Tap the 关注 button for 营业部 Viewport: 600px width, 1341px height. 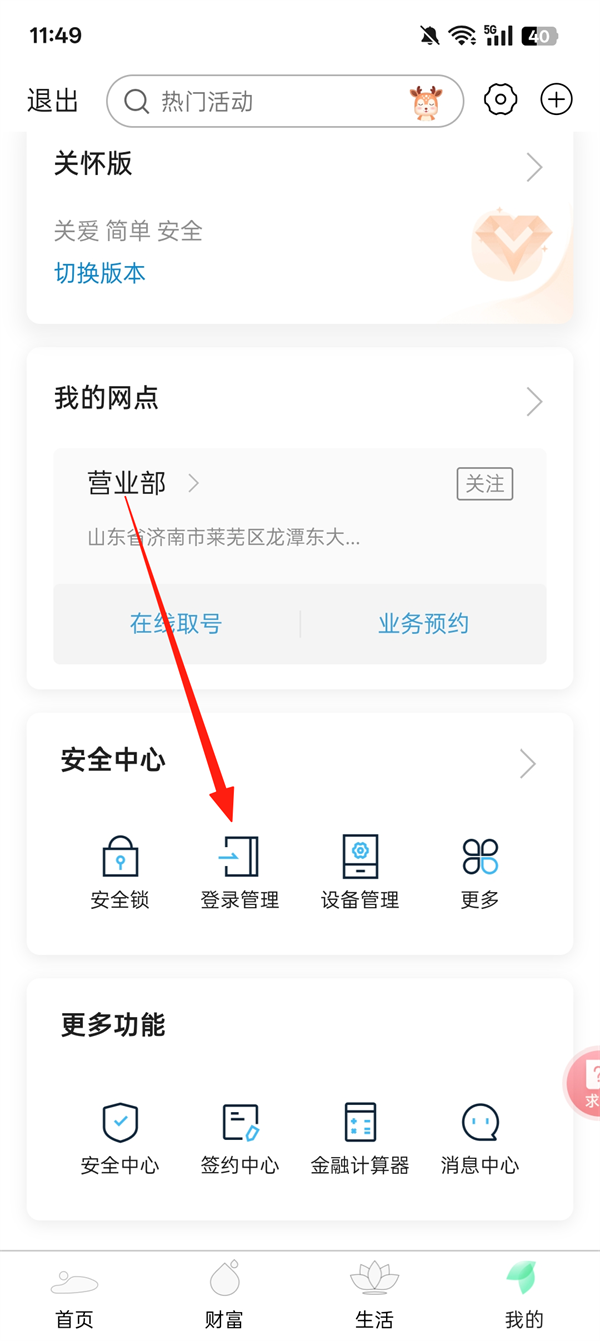click(x=485, y=484)
